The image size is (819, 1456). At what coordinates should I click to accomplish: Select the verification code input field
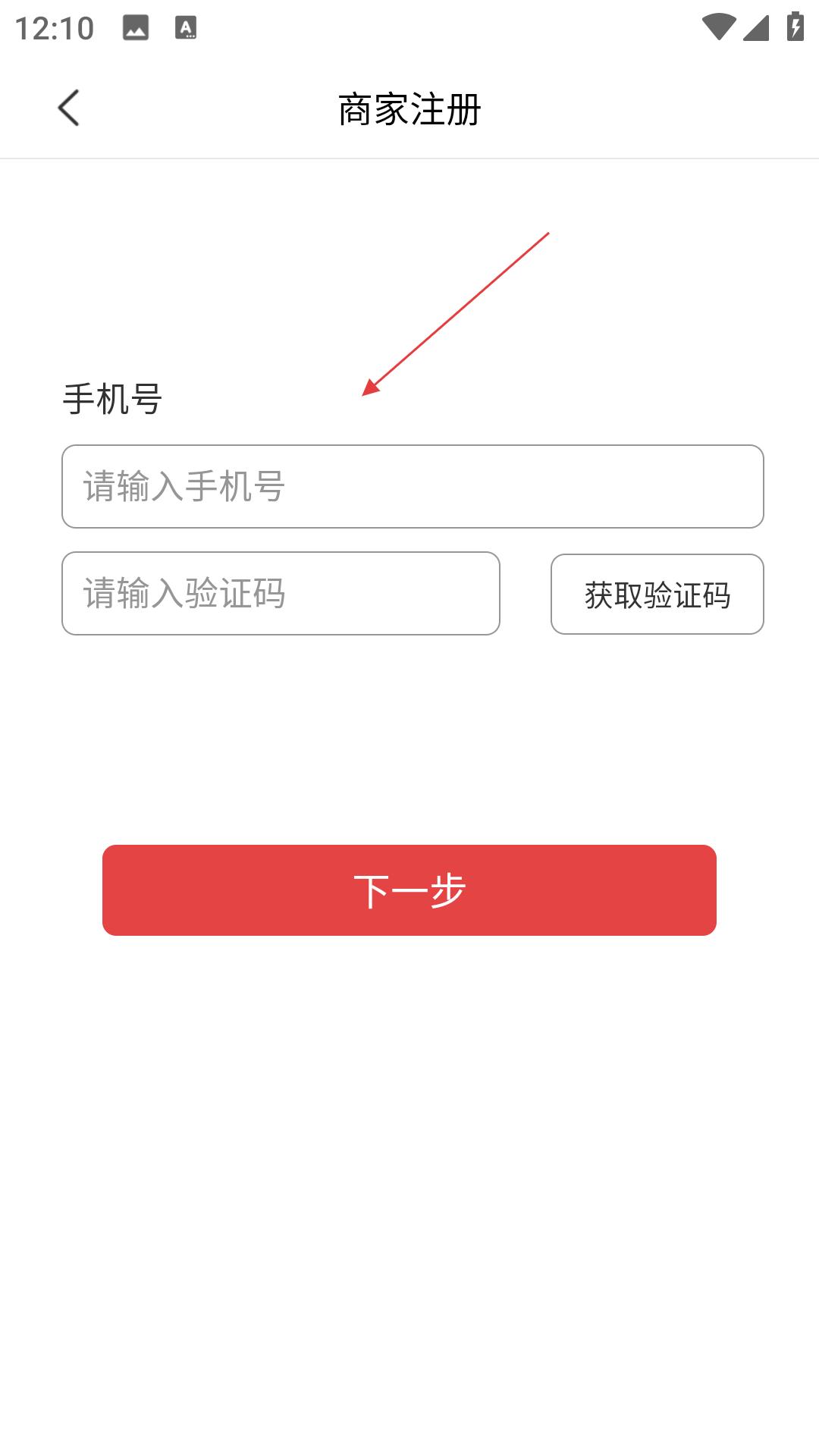(x=281, y=593)
